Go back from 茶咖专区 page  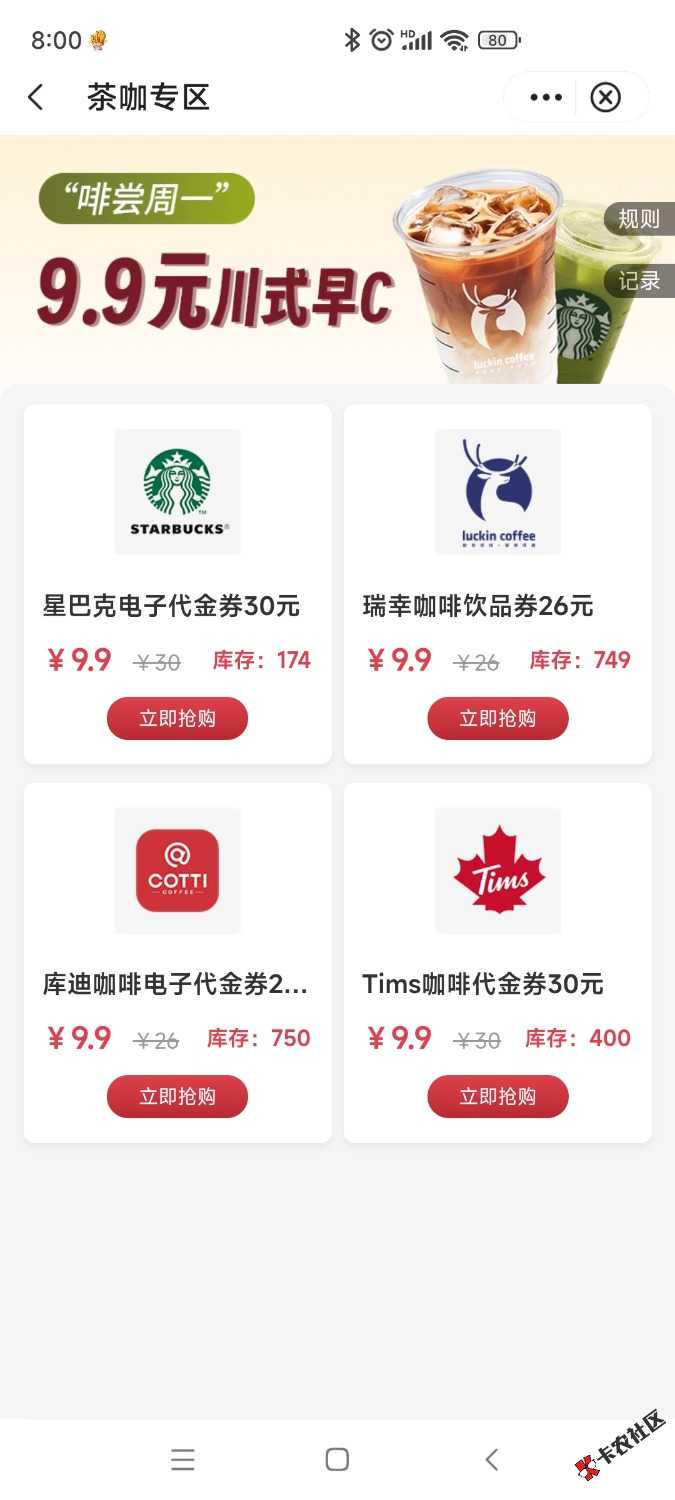tap(36, 97)
